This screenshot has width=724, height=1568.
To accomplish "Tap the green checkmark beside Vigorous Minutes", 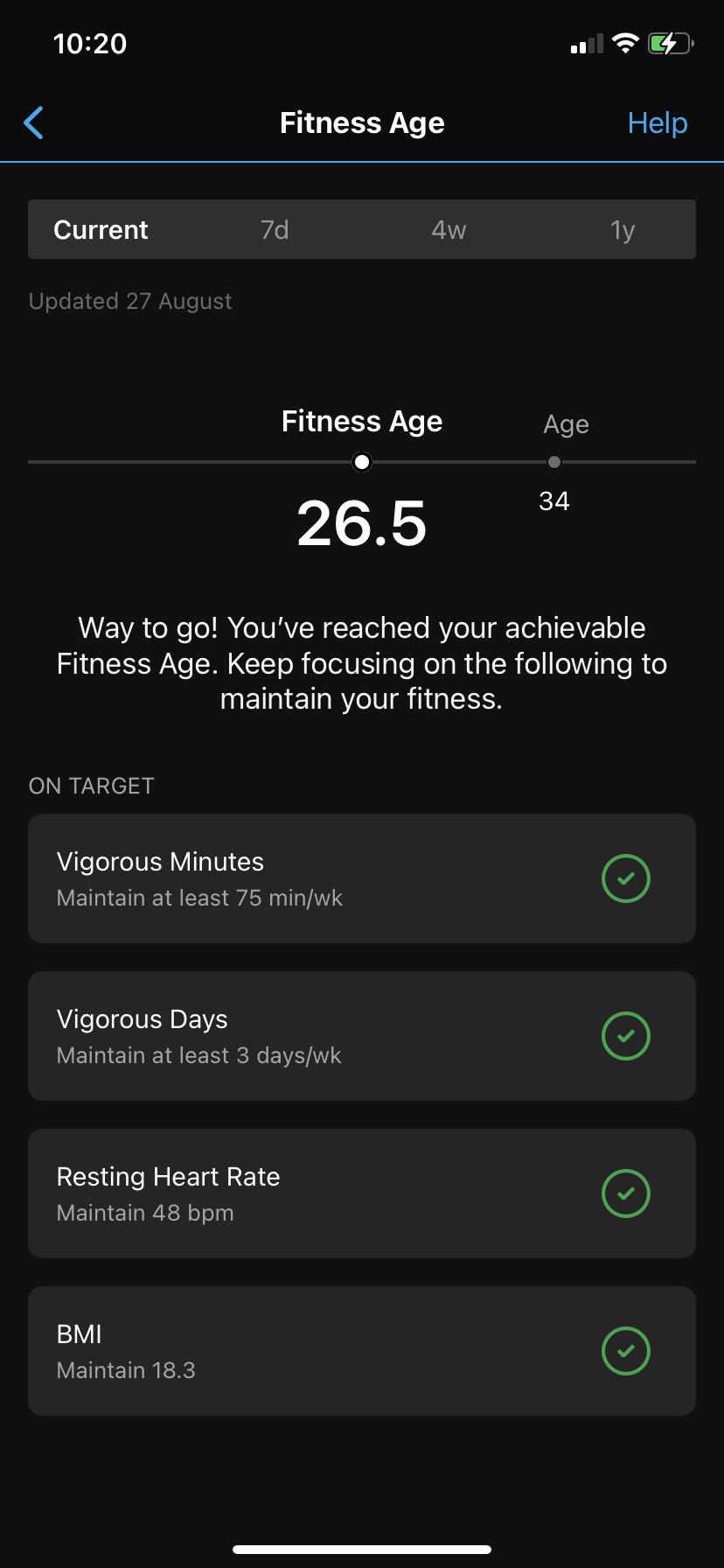I will (626, 878).
